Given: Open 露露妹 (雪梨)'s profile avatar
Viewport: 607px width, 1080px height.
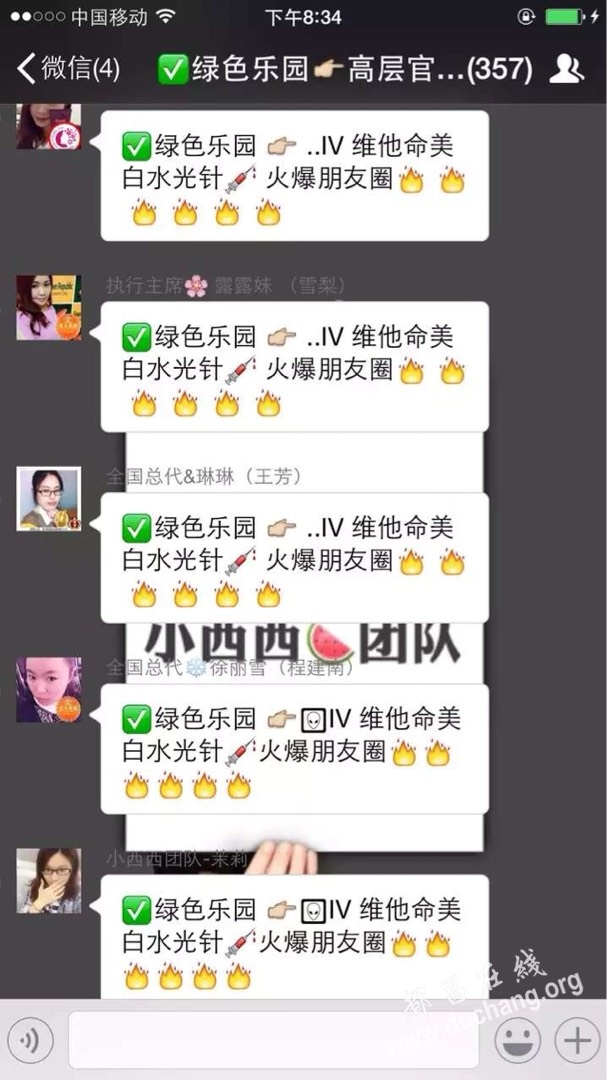Looking at the screenshot, I should [x=49, y=308].
